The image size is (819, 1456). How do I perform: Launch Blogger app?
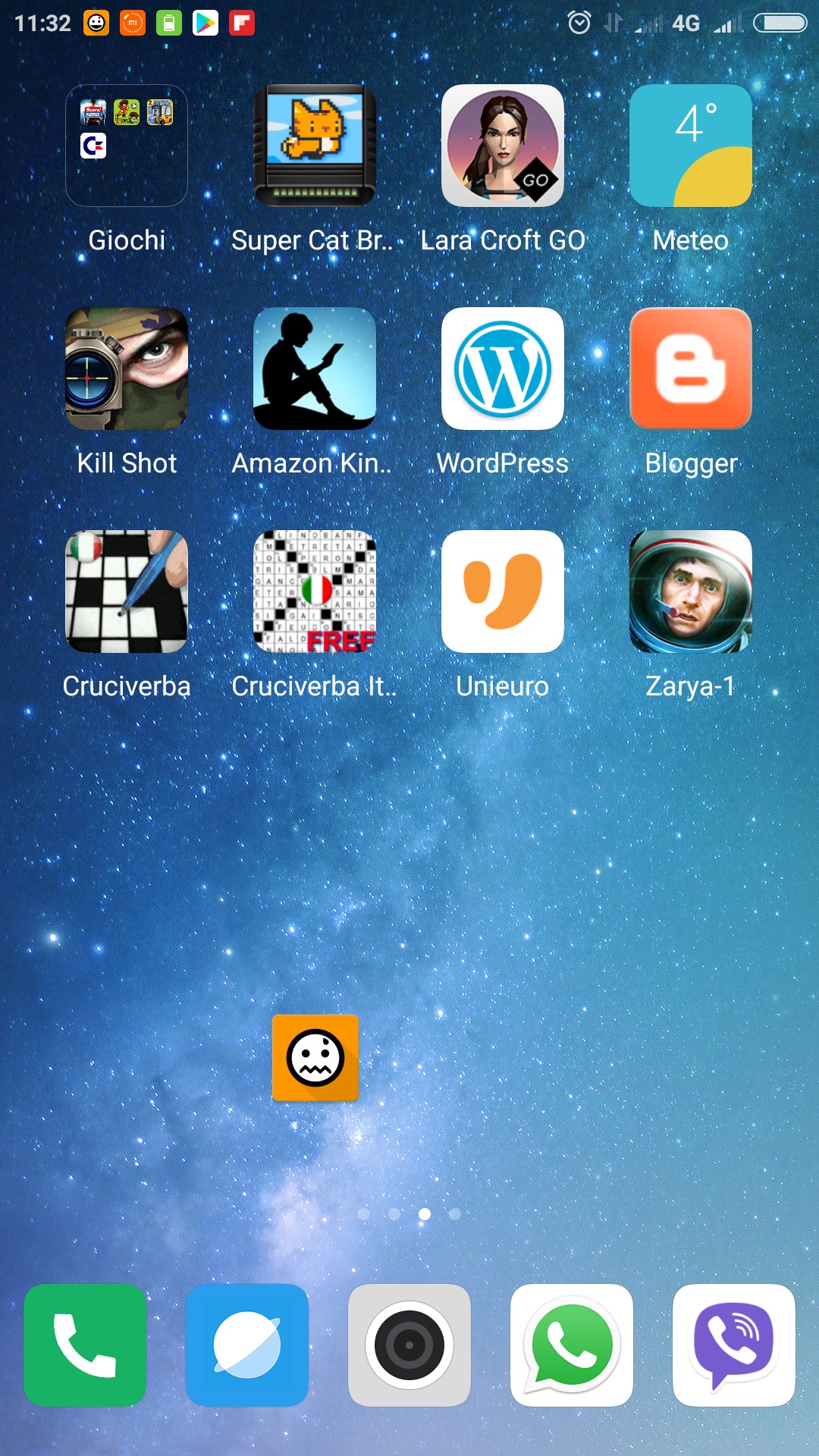[x=691, y=369]
